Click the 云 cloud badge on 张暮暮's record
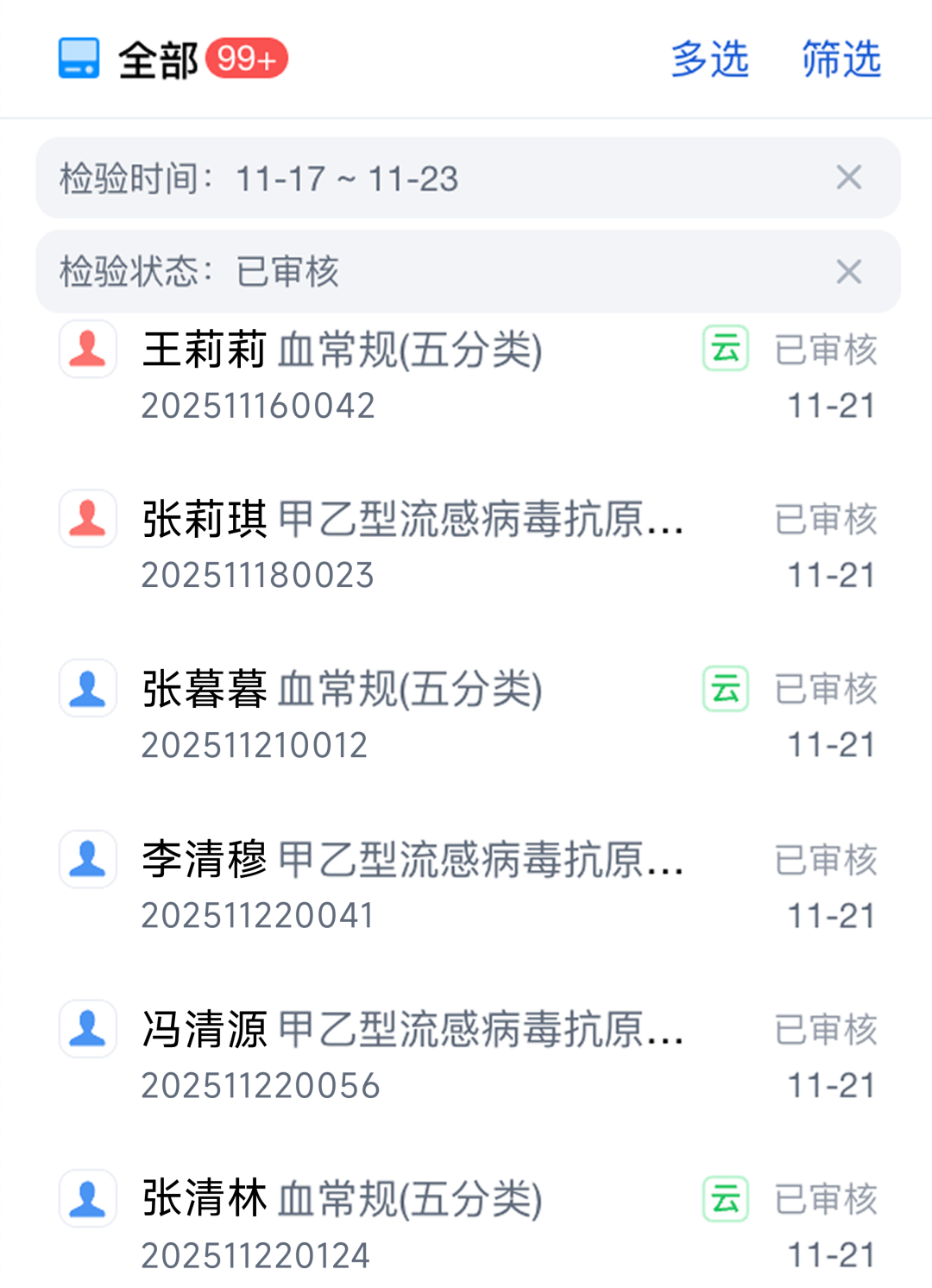 [726, 688]
